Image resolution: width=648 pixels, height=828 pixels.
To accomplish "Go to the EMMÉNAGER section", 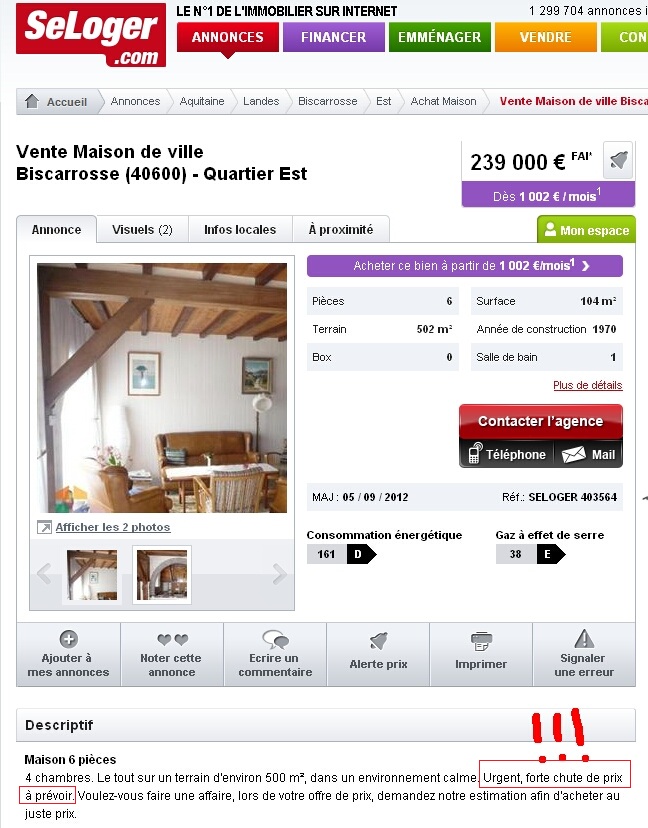I will coord(439,37).
